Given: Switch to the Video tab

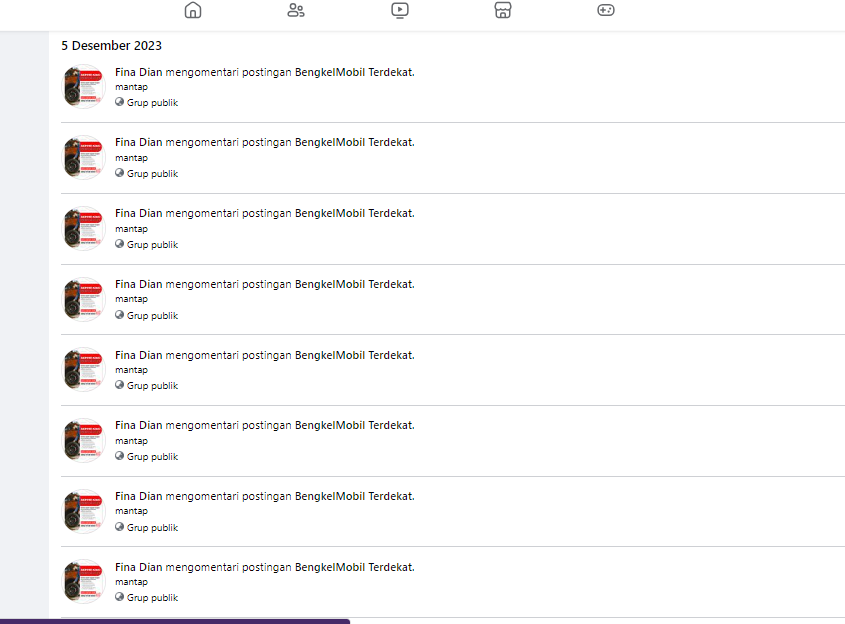Looking at the screenshot, I should click(400, 10).
